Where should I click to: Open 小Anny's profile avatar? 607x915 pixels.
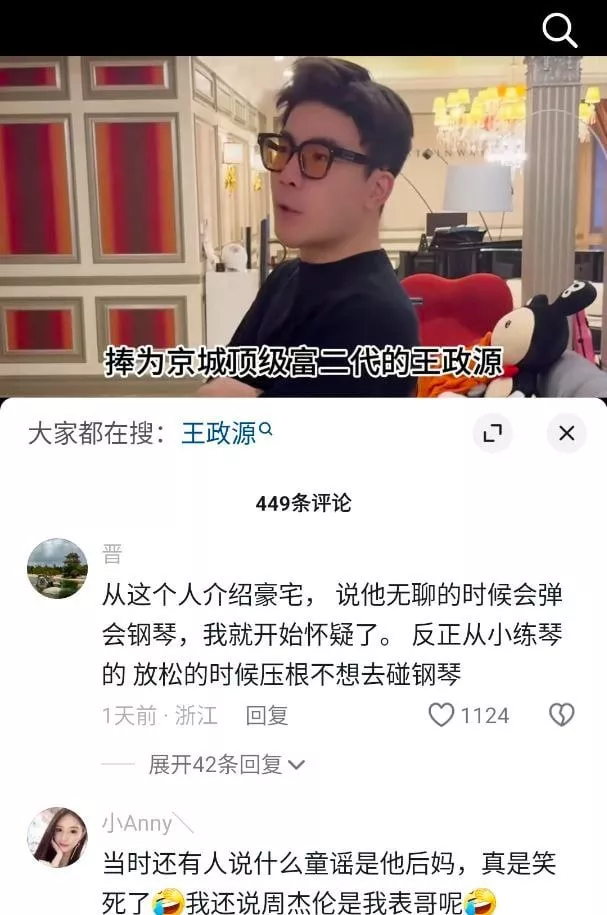tap(57, 837)
